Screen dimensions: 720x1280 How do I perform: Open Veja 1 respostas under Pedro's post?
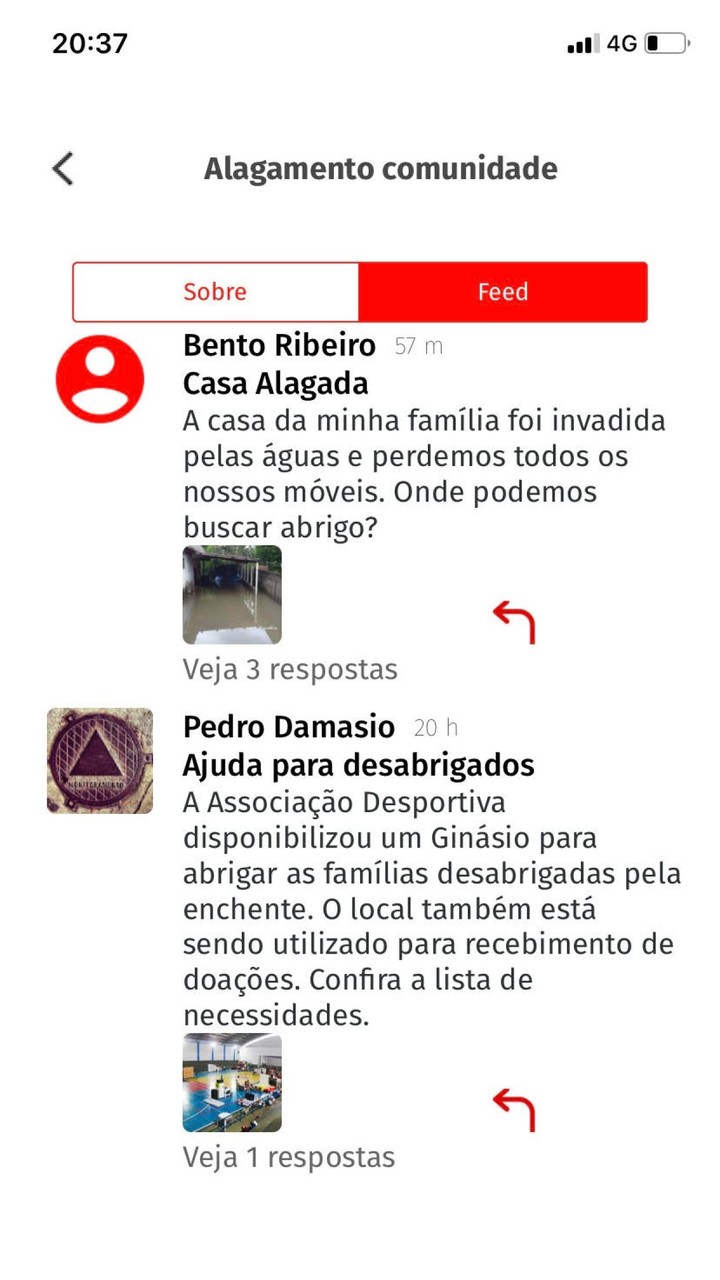pos(289,1156)
